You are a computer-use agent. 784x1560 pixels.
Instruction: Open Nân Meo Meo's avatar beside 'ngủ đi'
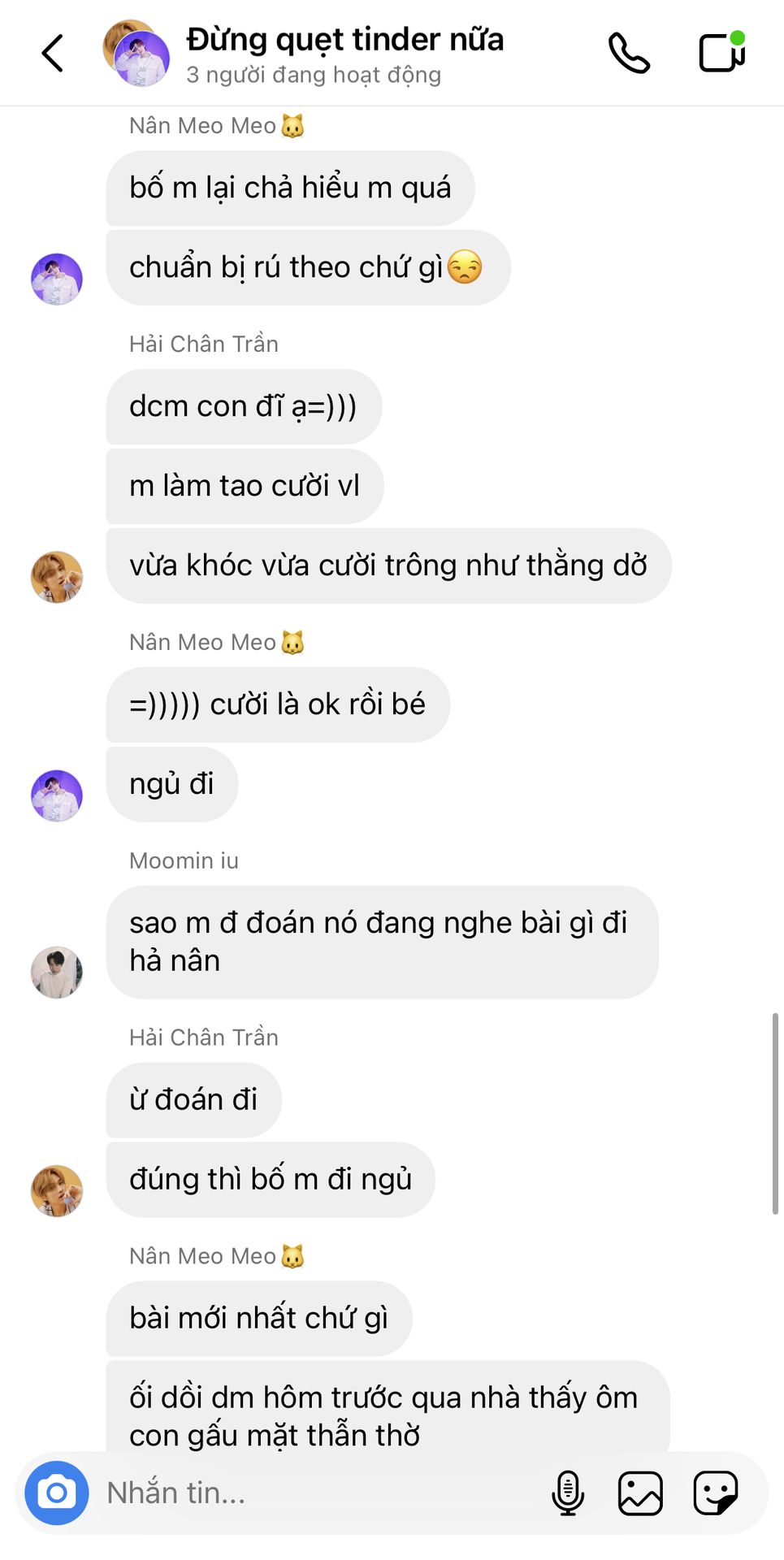click(57, 795)
